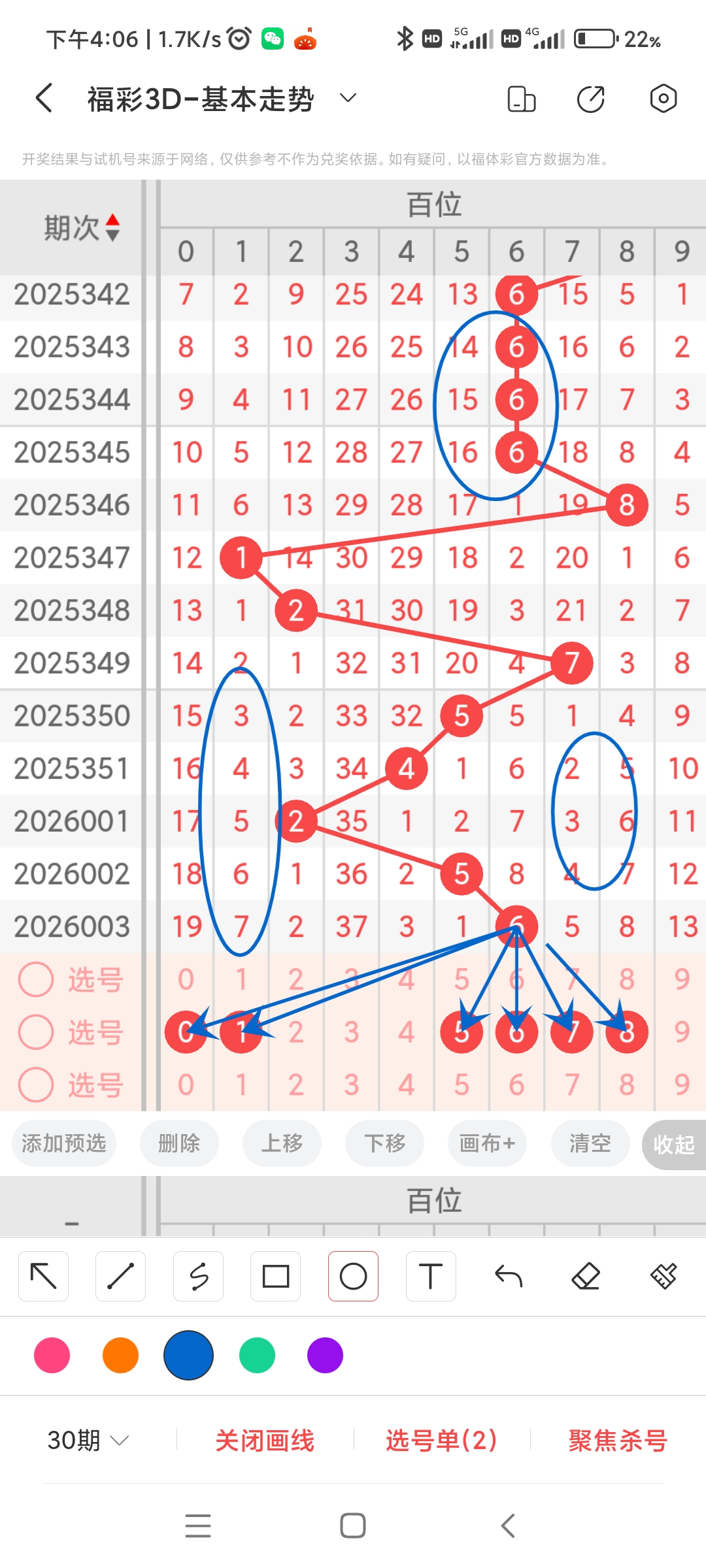Tap 关闭画线 to close drawing mode

265,1441
